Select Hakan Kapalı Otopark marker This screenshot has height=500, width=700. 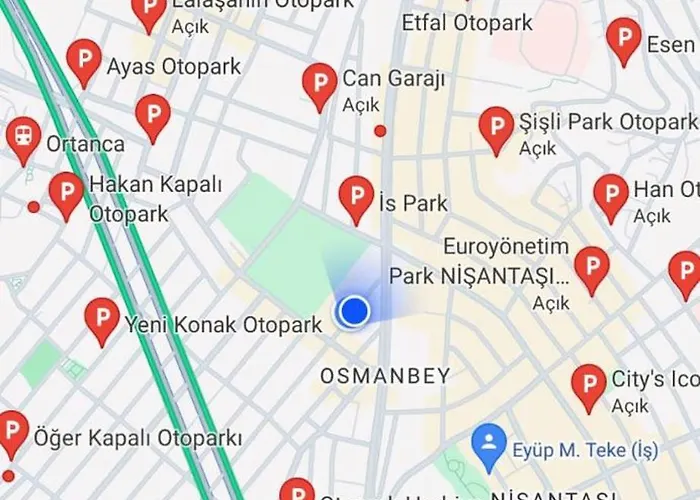pos(66,194)
